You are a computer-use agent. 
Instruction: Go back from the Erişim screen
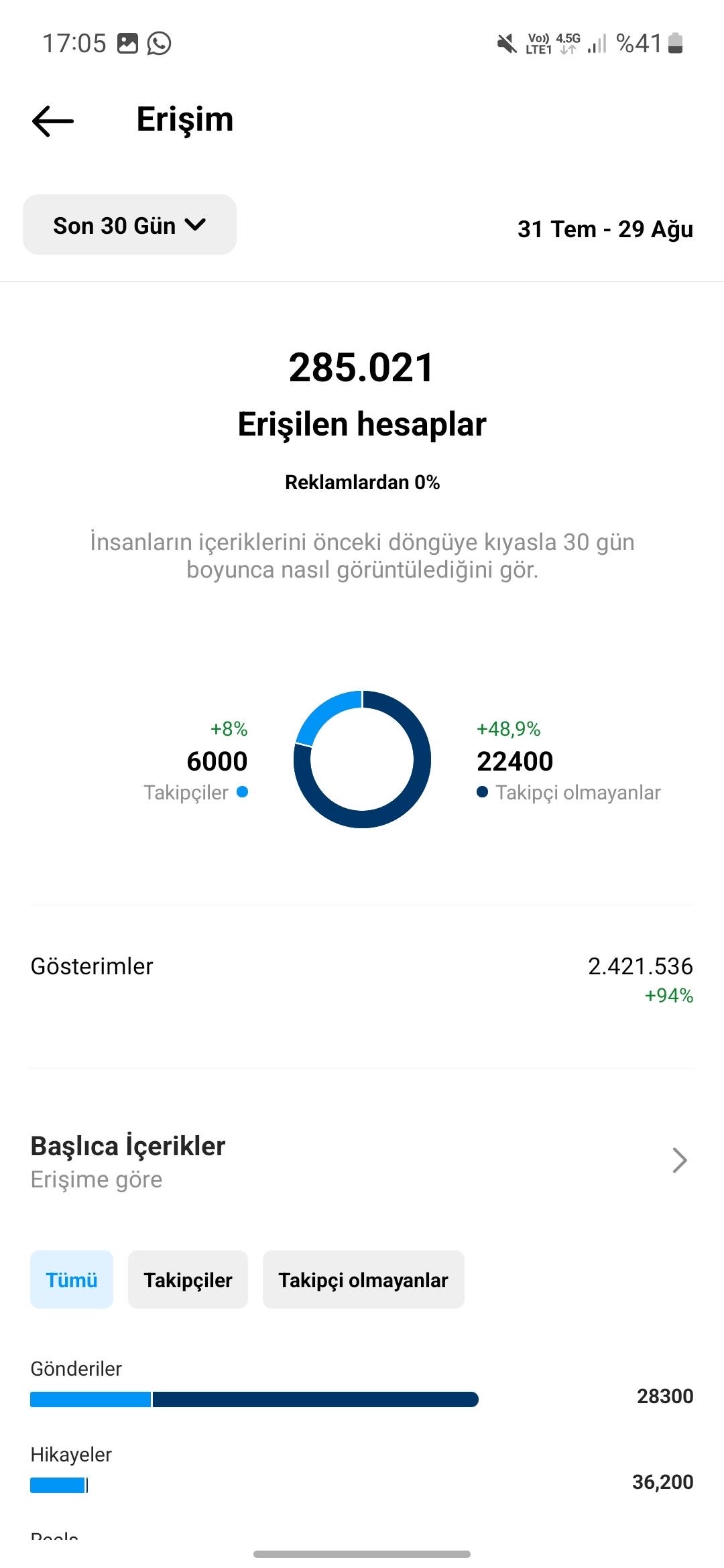coord(53,121)
